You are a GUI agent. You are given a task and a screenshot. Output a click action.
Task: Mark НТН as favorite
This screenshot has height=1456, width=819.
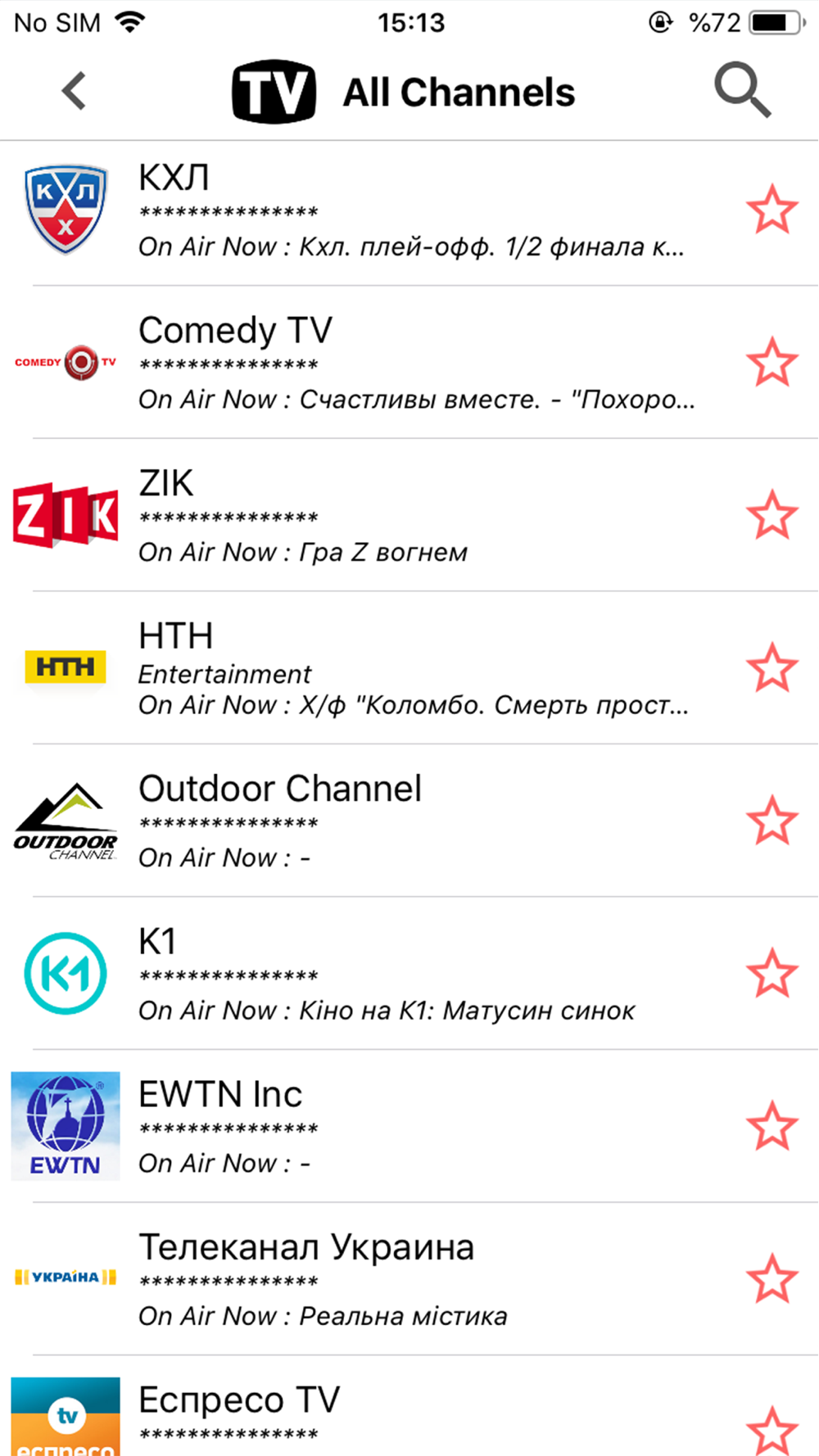click(771, 668)
